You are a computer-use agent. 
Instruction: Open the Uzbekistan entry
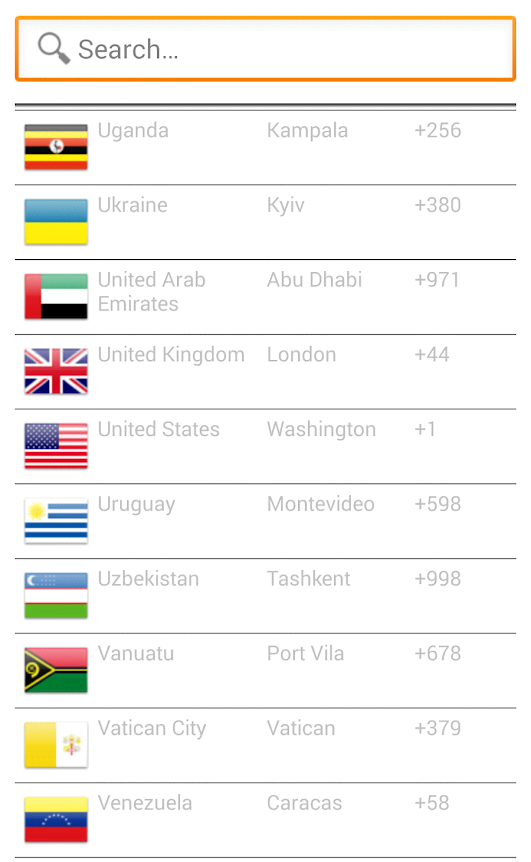click(265, 596)
